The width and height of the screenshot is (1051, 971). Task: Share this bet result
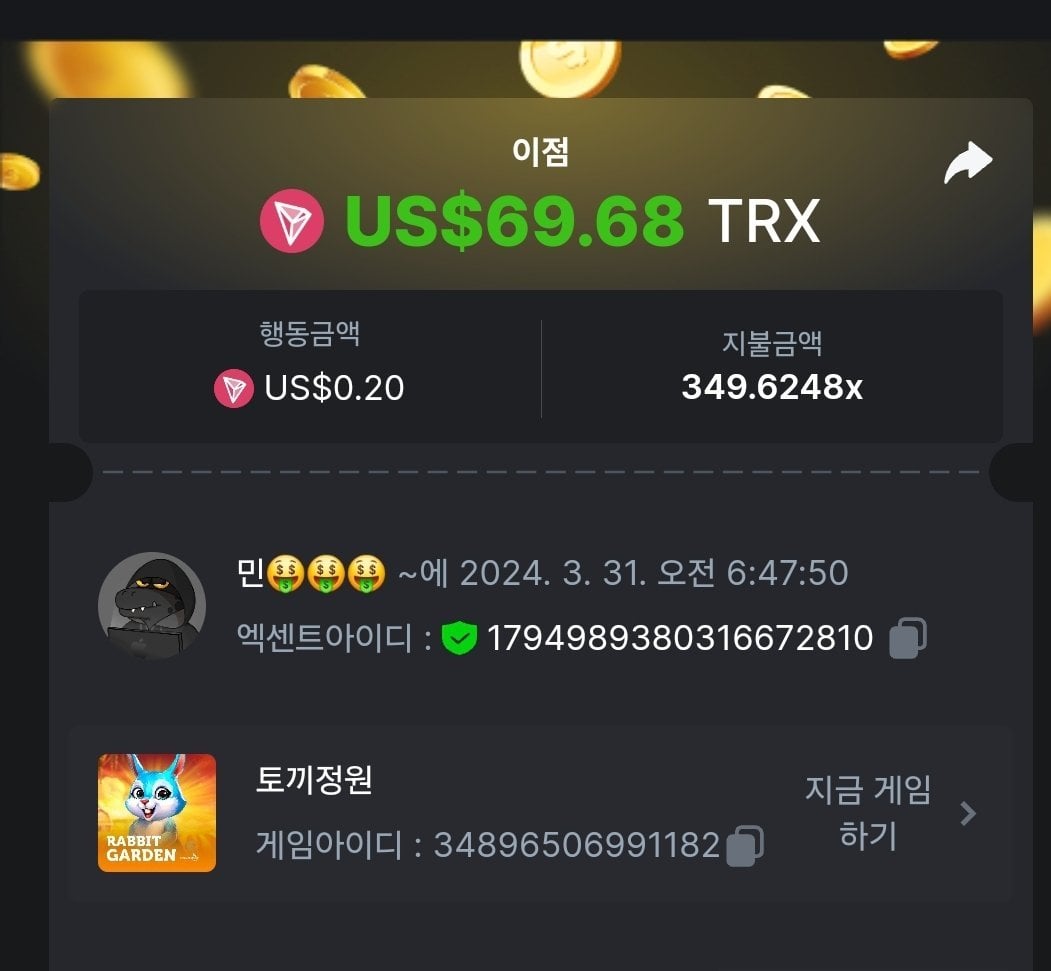(x=967, y=164)
